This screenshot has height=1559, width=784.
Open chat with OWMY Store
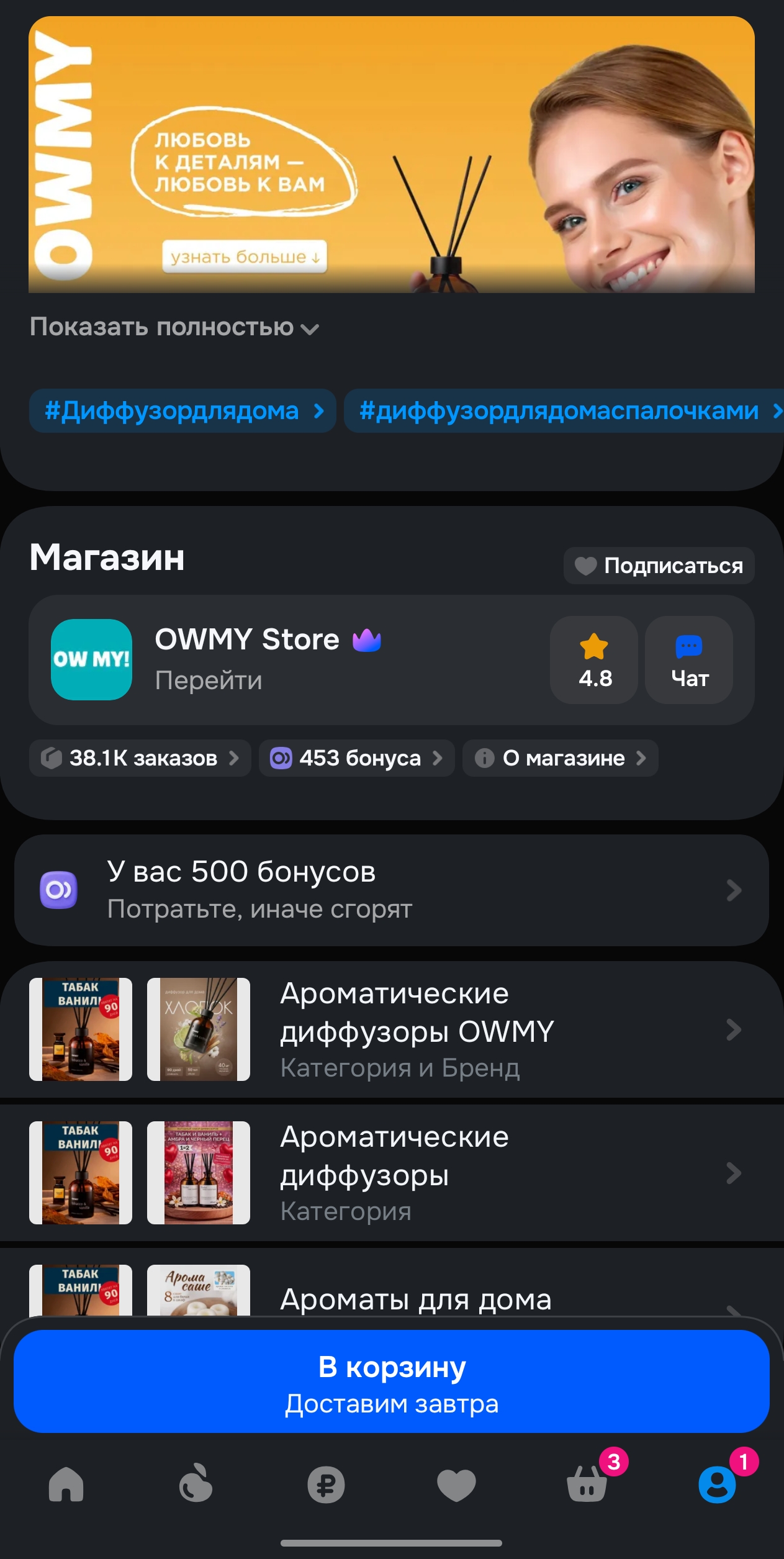pyautogui.click(x=689, y=660)
